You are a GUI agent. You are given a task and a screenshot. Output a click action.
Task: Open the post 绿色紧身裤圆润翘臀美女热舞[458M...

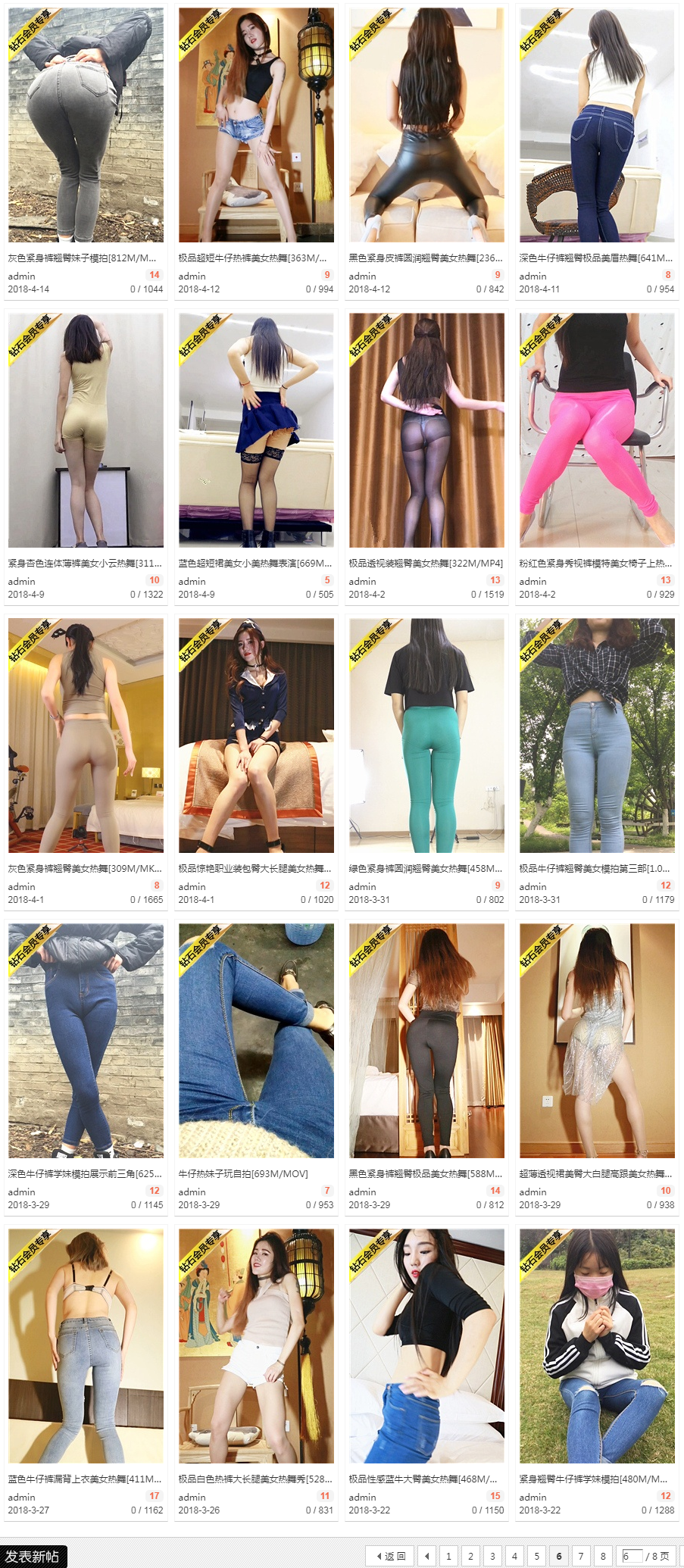pyautogui.click(x=426, y=868)
